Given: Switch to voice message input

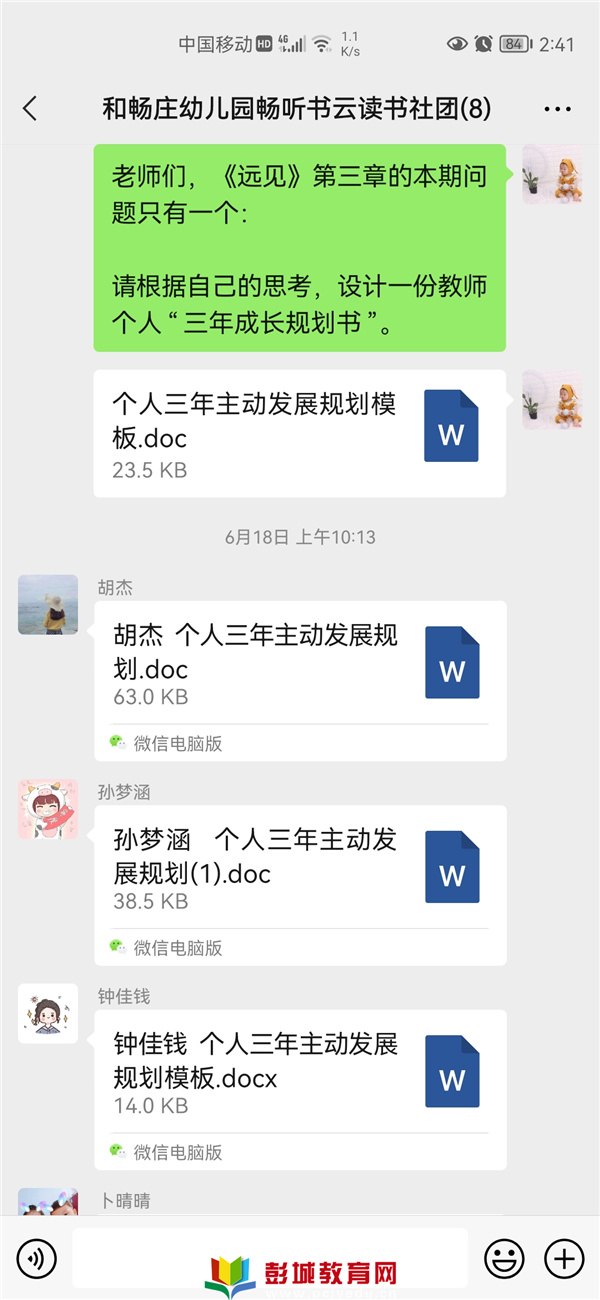Looking at the screenshot, I should [36, 1258].
